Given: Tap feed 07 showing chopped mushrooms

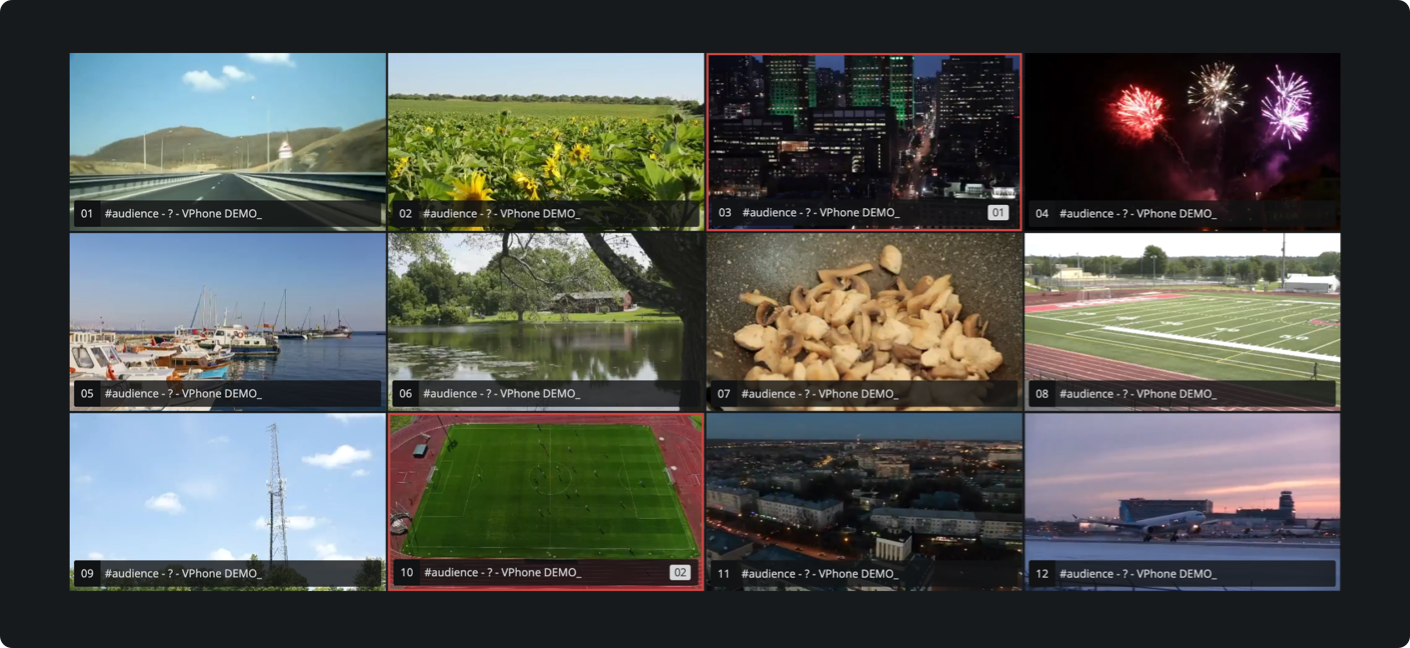Looking at the screenshot, I should pos(864,310).
